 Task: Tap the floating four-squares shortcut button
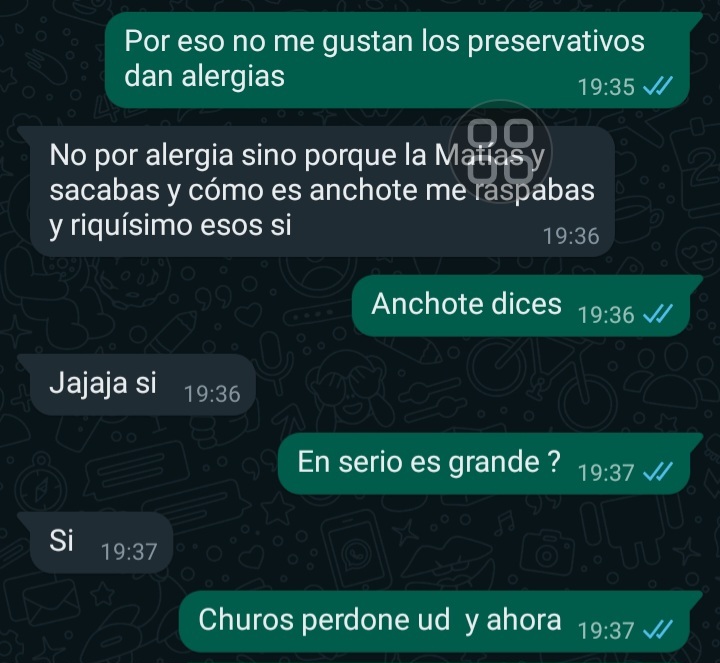pos(500,150)
